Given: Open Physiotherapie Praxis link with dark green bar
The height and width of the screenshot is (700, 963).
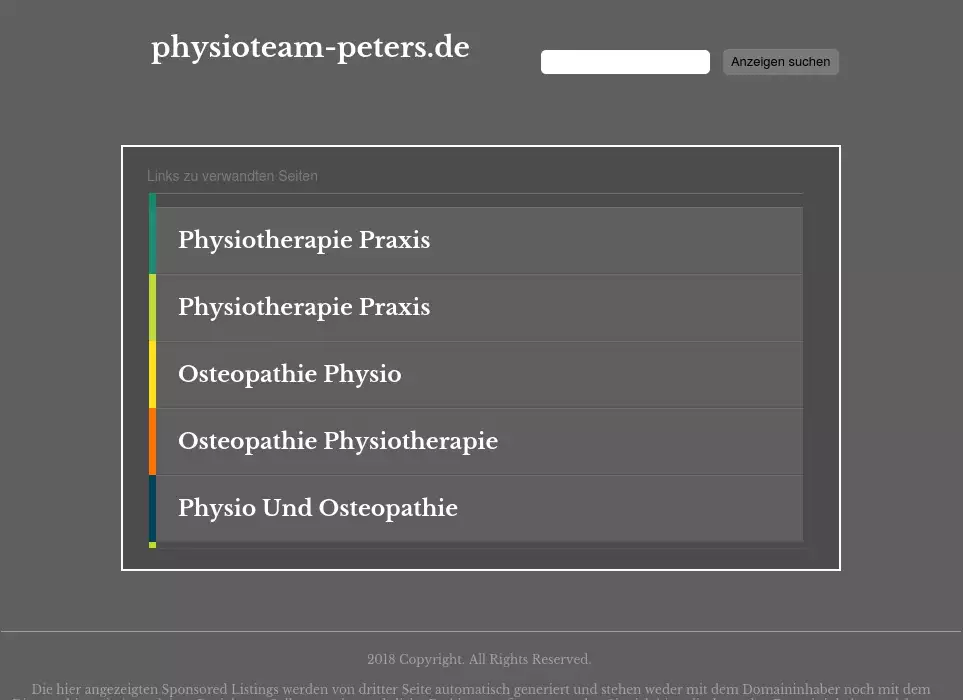Looking at the screenshot, I should (x=304, y=241).
